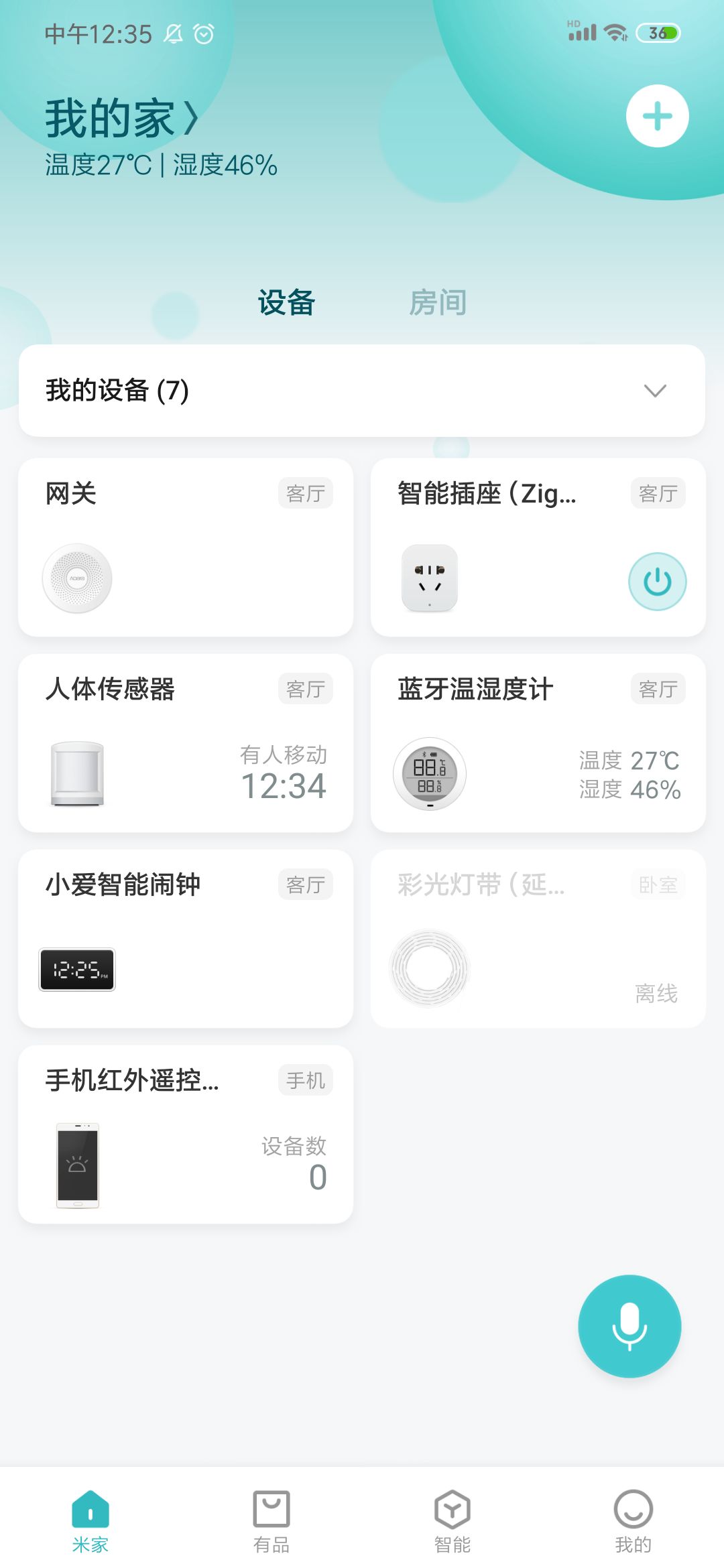Open the 网关 device card
The image size is (724, 1568).
coord(186,547)
